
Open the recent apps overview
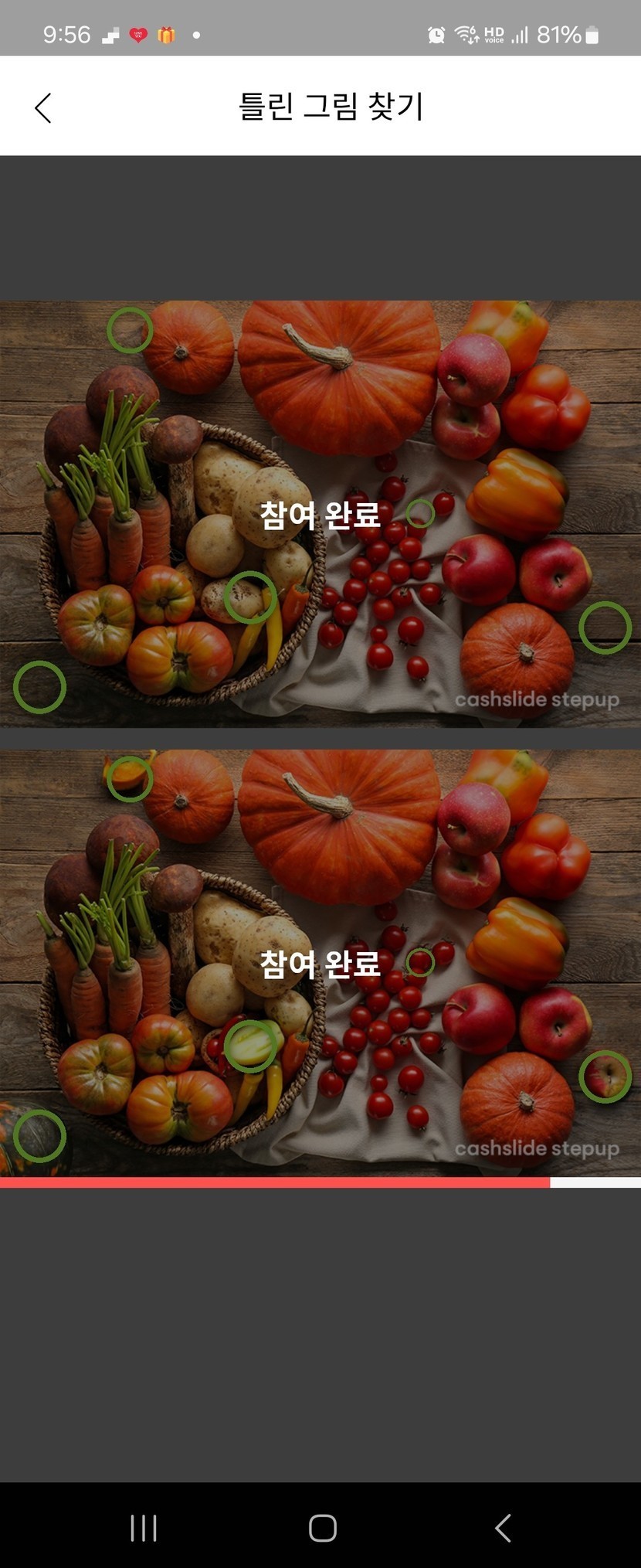(x=144, y=1527)
